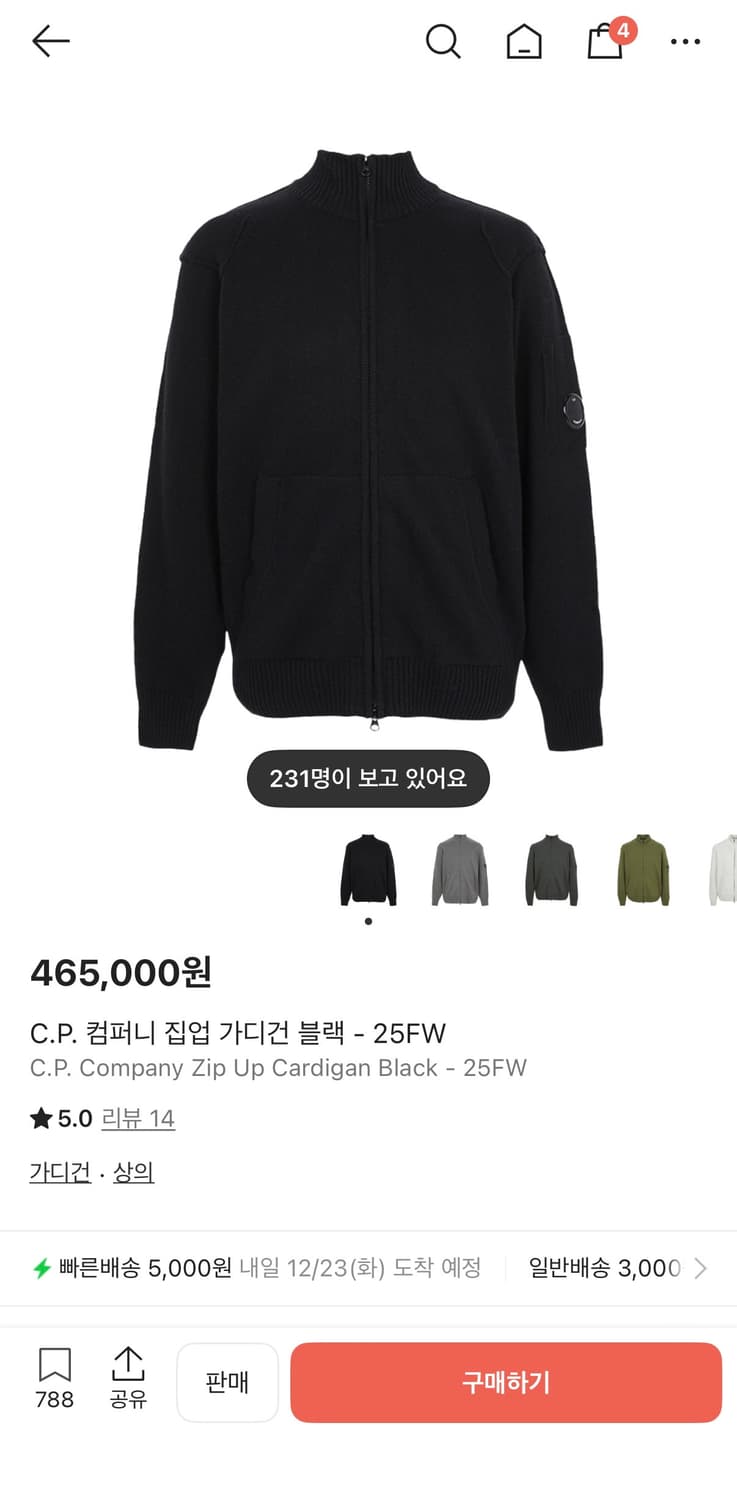Tap the 231명이 보고 있어요 overlay
Viewport: 737px width, 1500px height.
coord(368,777)
